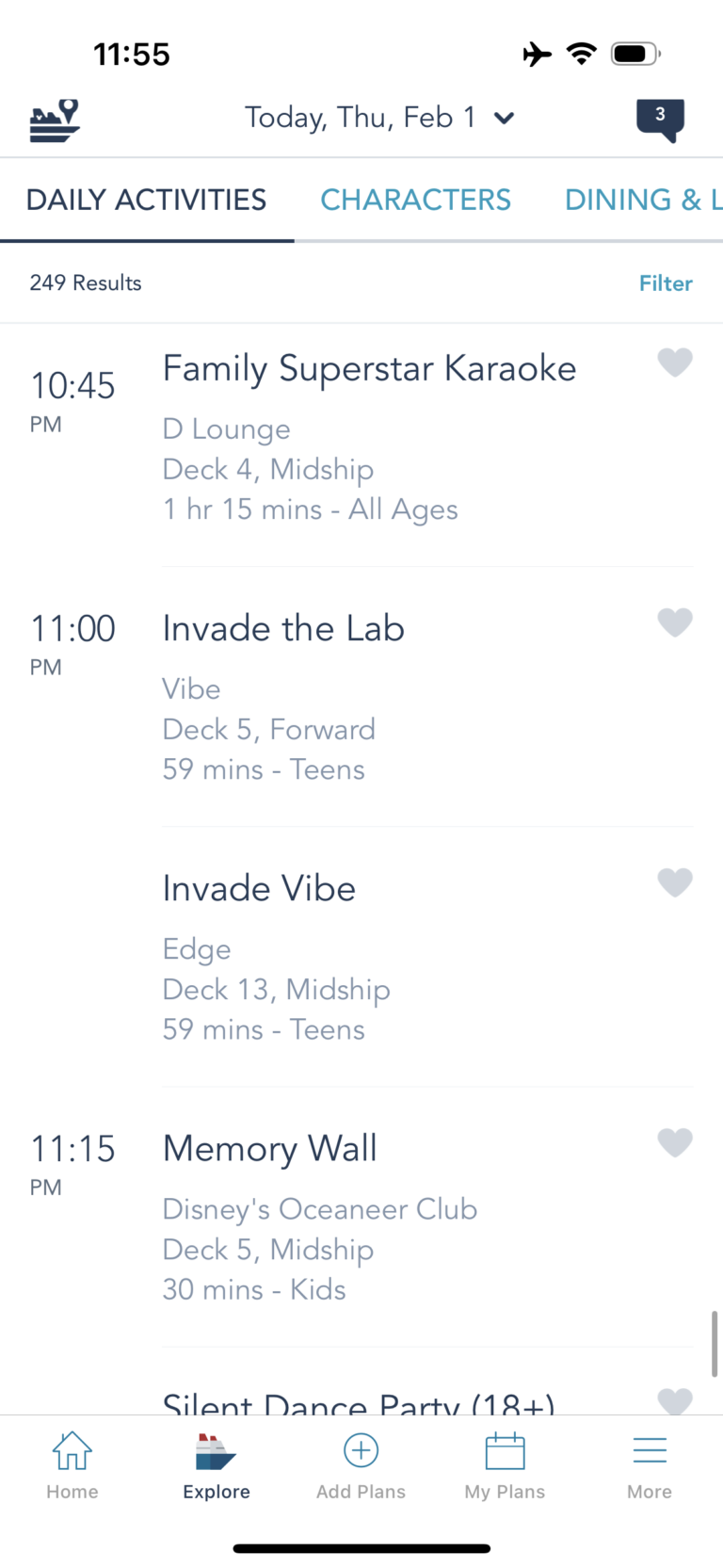Open the Family Superstar Karaoke activity

(369, 369)
